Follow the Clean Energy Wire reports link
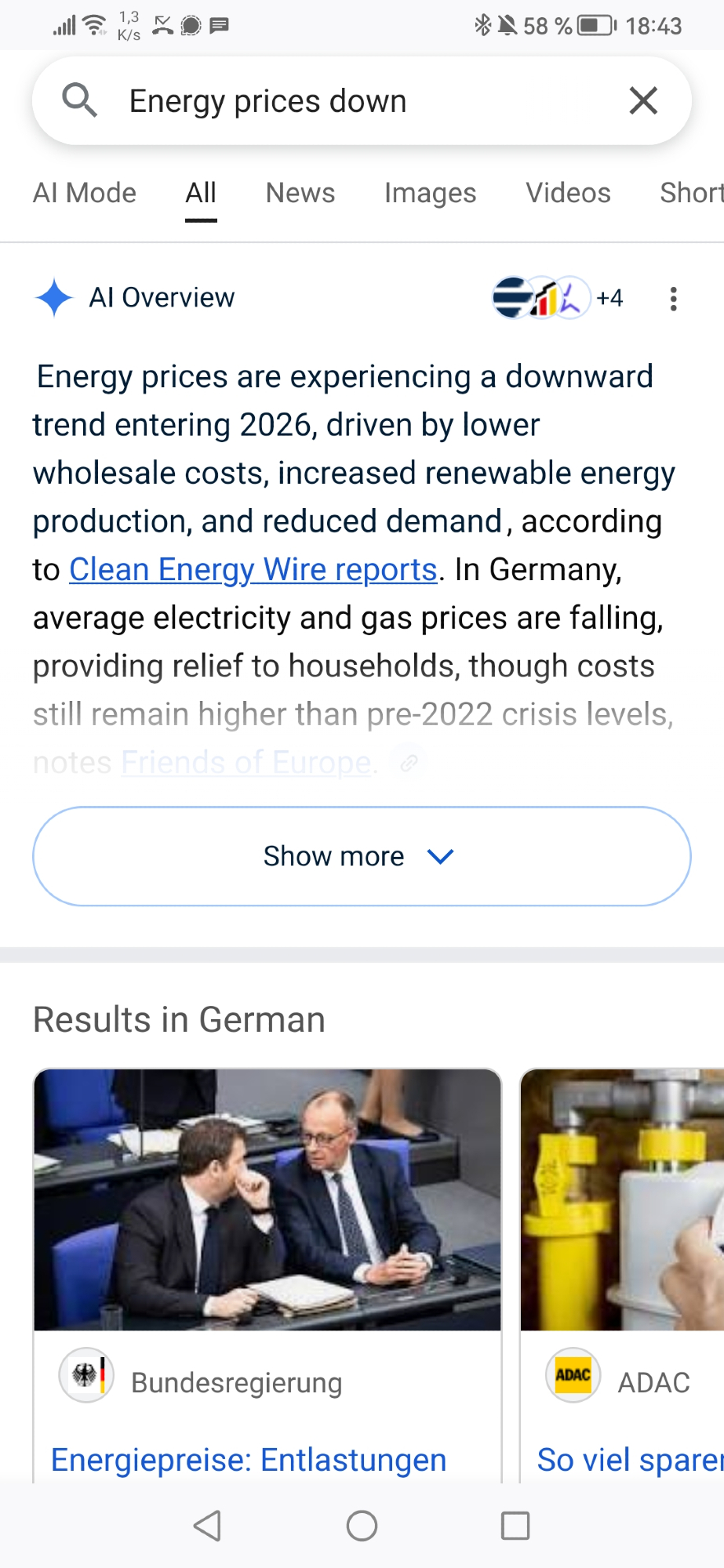The image size is (724, 1568). click(x=253, y=570)
